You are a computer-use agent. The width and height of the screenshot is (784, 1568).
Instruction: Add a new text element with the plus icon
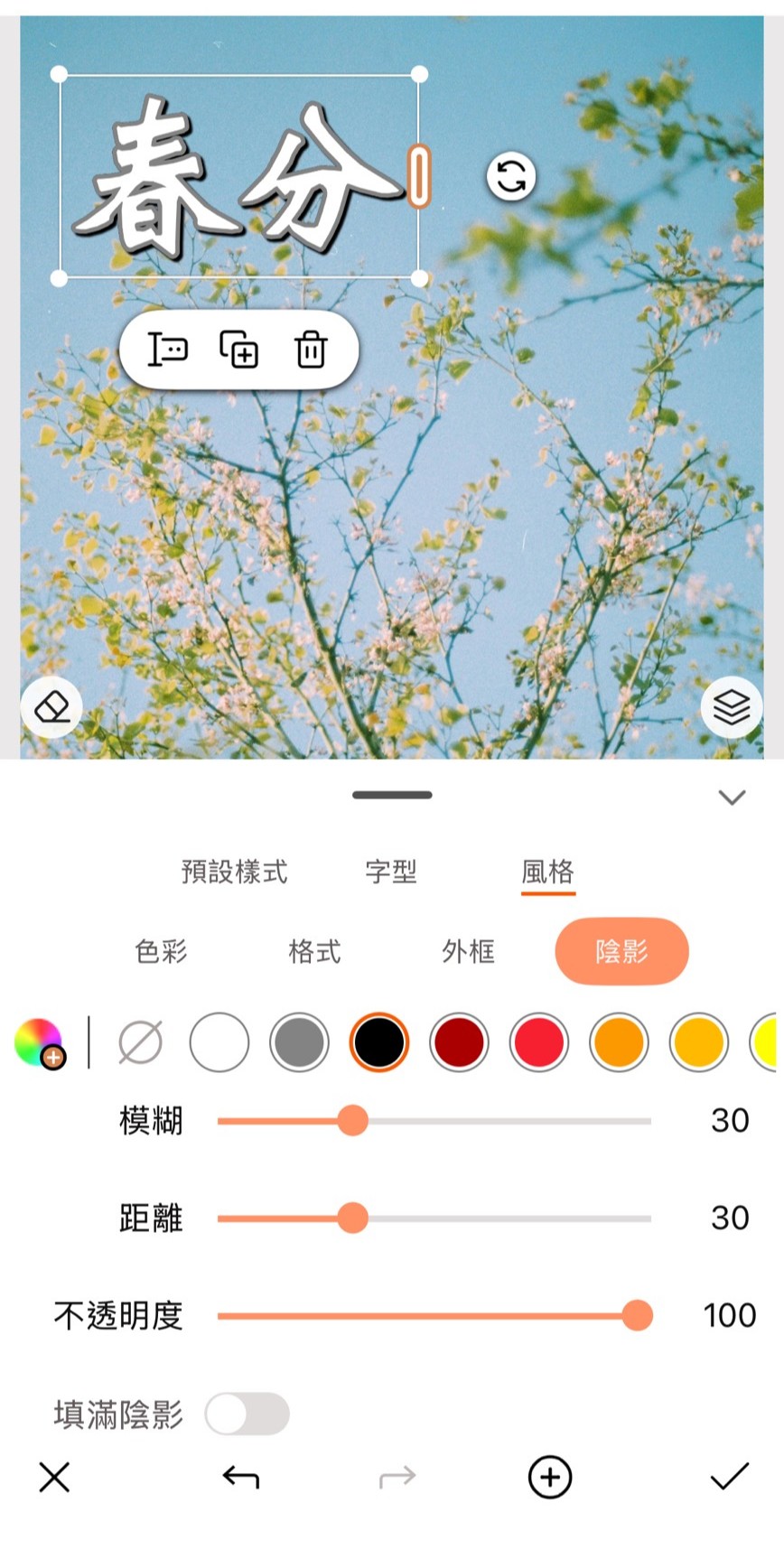tap(549, 1476)
